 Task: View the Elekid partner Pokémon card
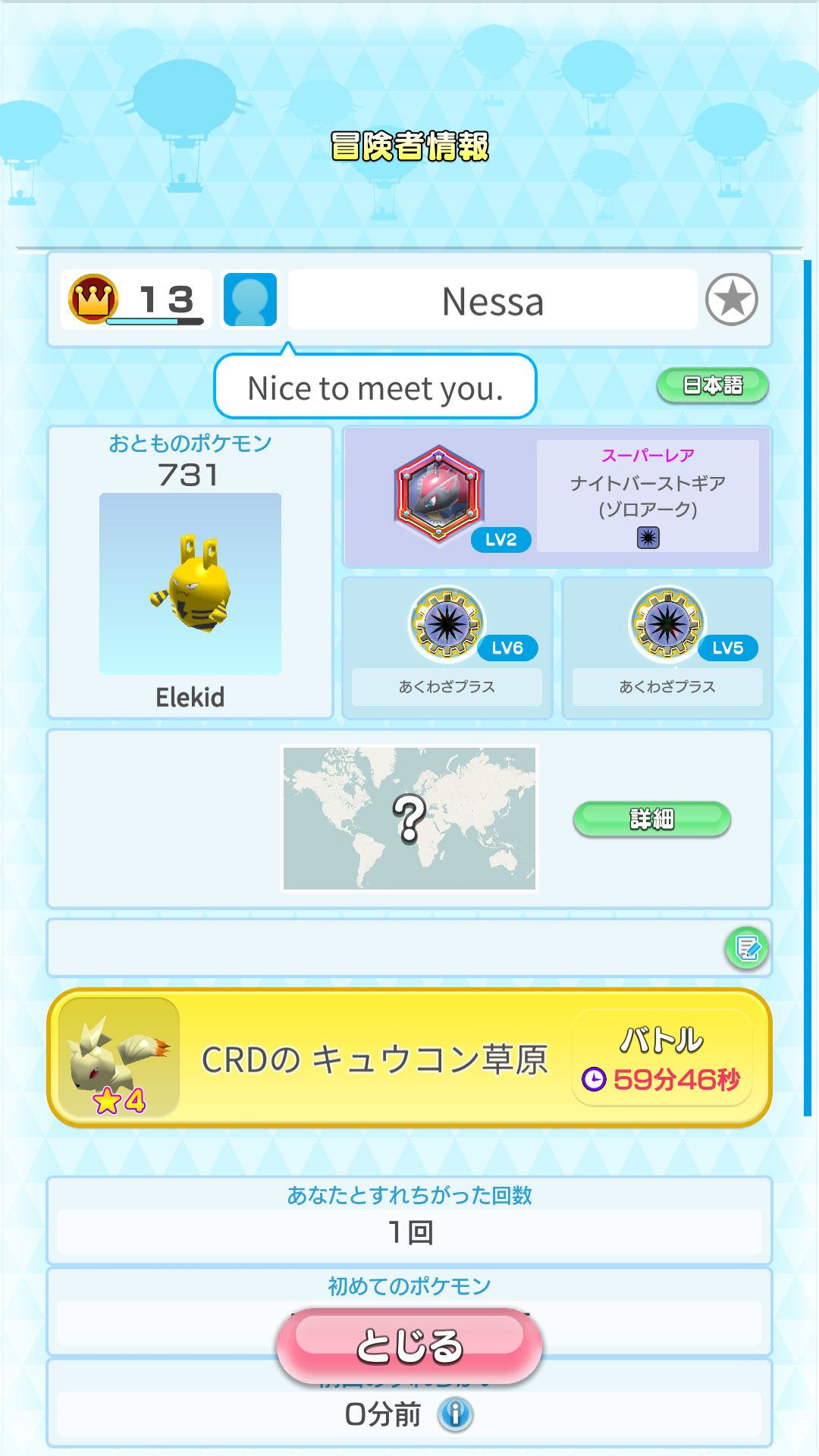[190, 573]
